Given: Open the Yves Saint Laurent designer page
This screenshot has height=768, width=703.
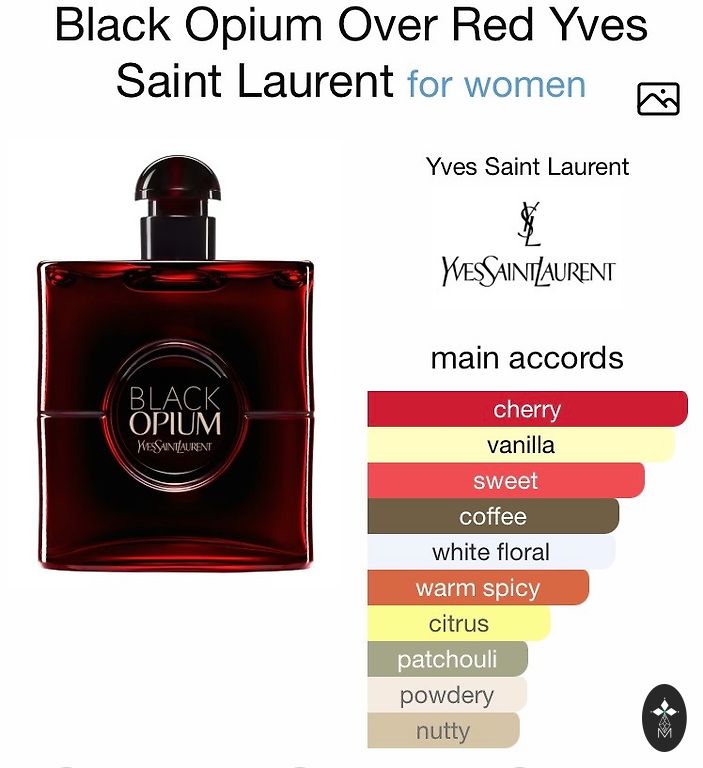Looking at the screenshot, I should (527, 166).
